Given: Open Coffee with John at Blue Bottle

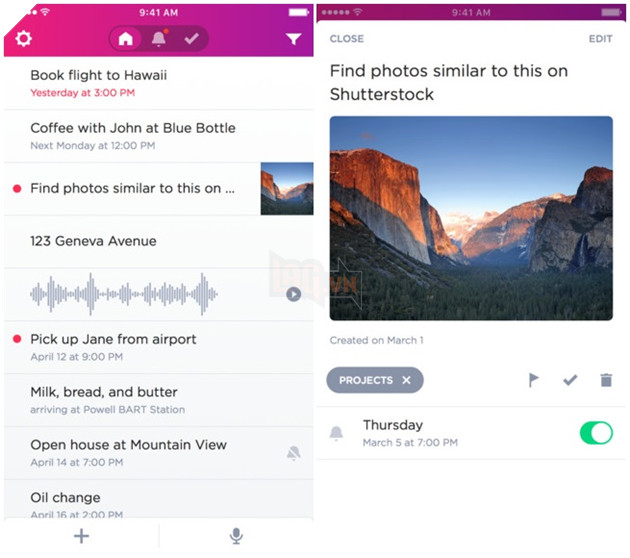Looking at the screenshot, I should tap(132, 136).
